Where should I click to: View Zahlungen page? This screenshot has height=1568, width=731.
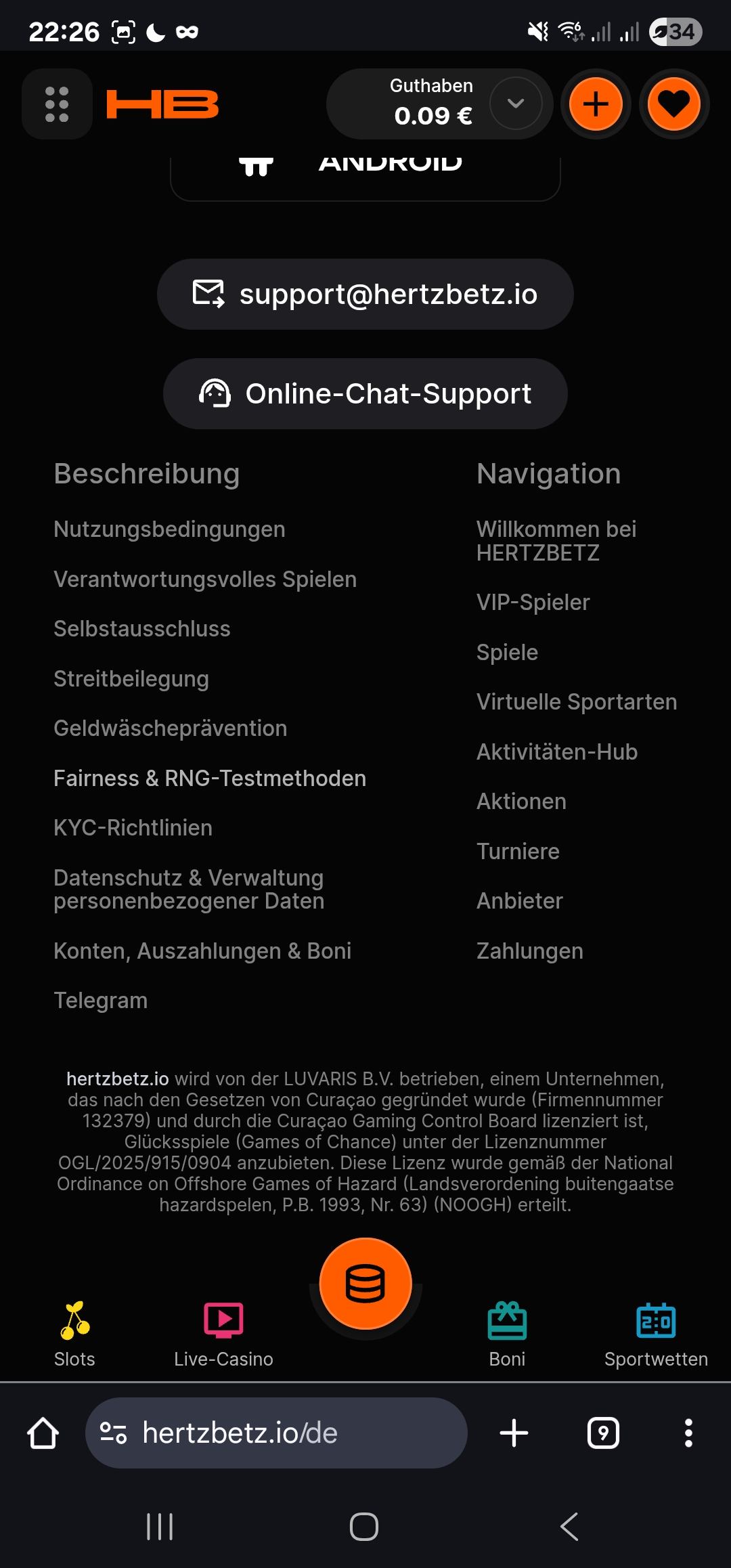tap(529, 951)
